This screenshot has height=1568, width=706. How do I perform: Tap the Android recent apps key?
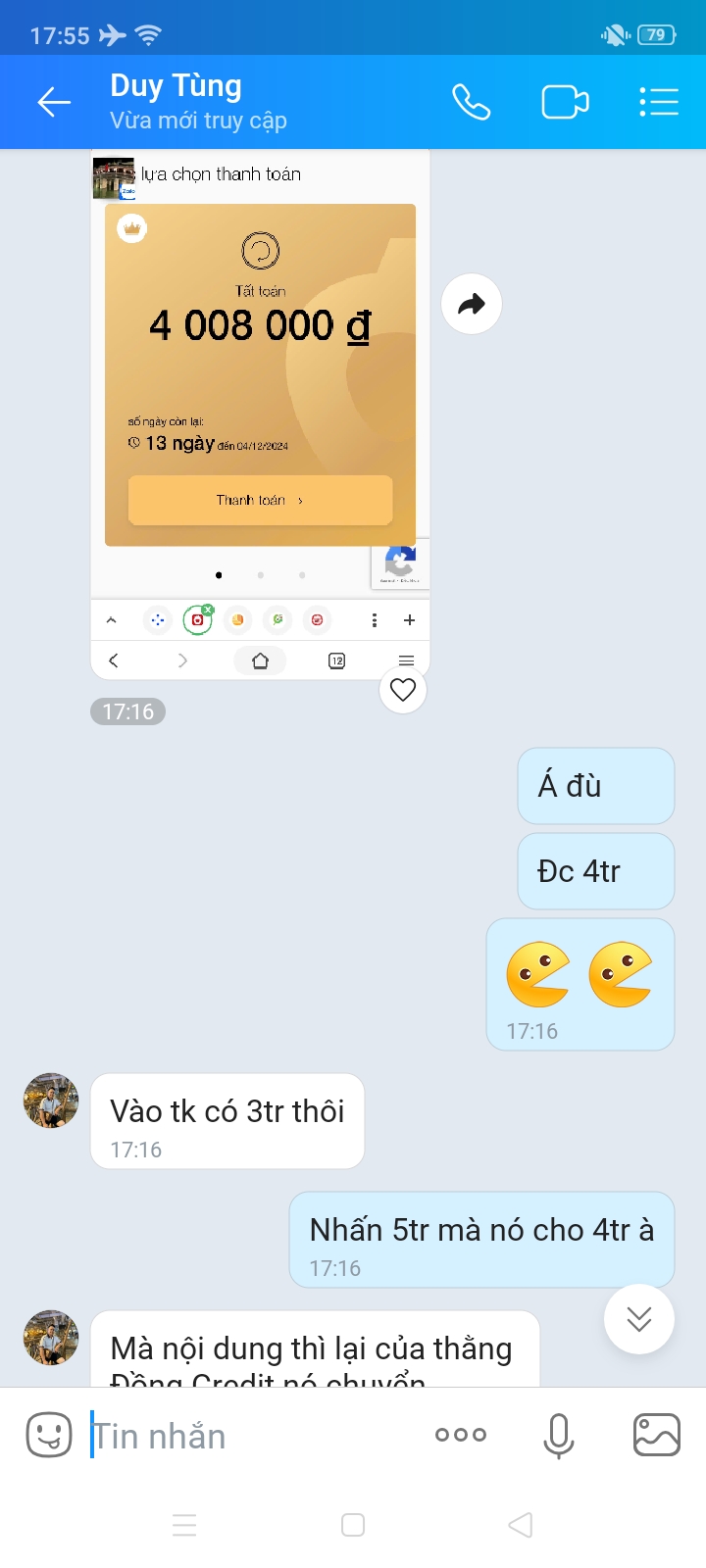click(x=184, y=1525)
